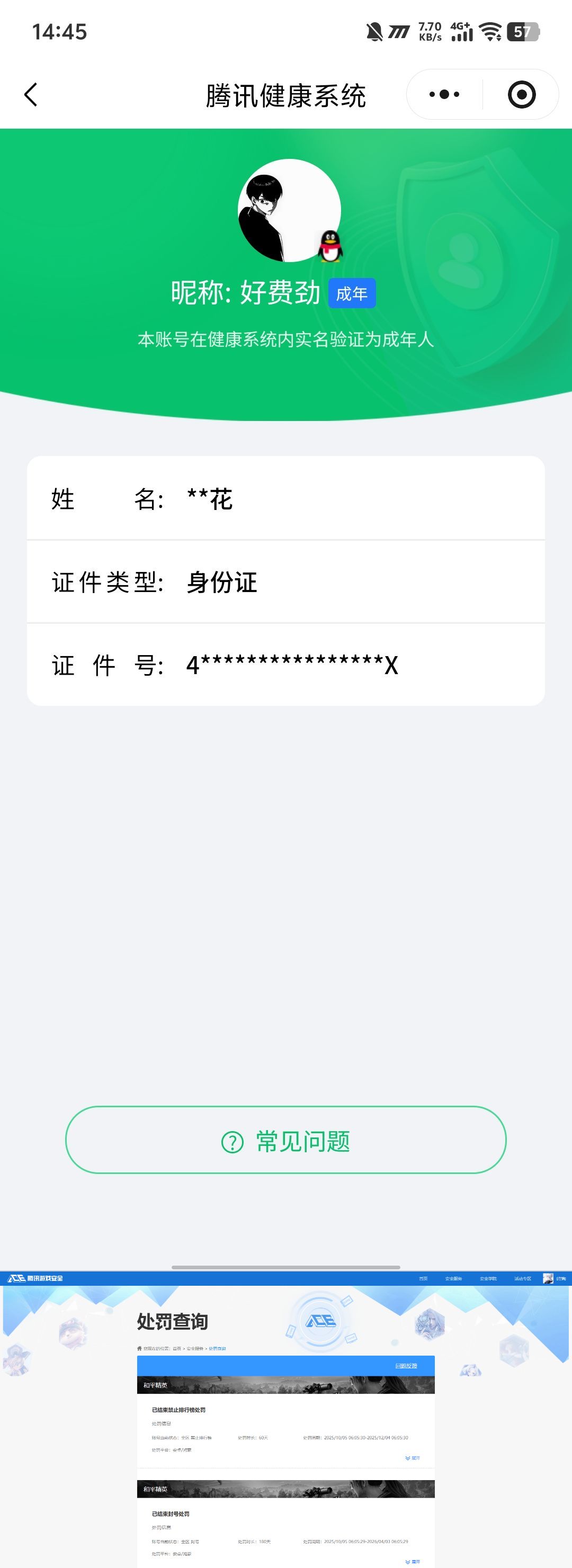Tap the question mark icon in 常见问题

pos(234,1141)
